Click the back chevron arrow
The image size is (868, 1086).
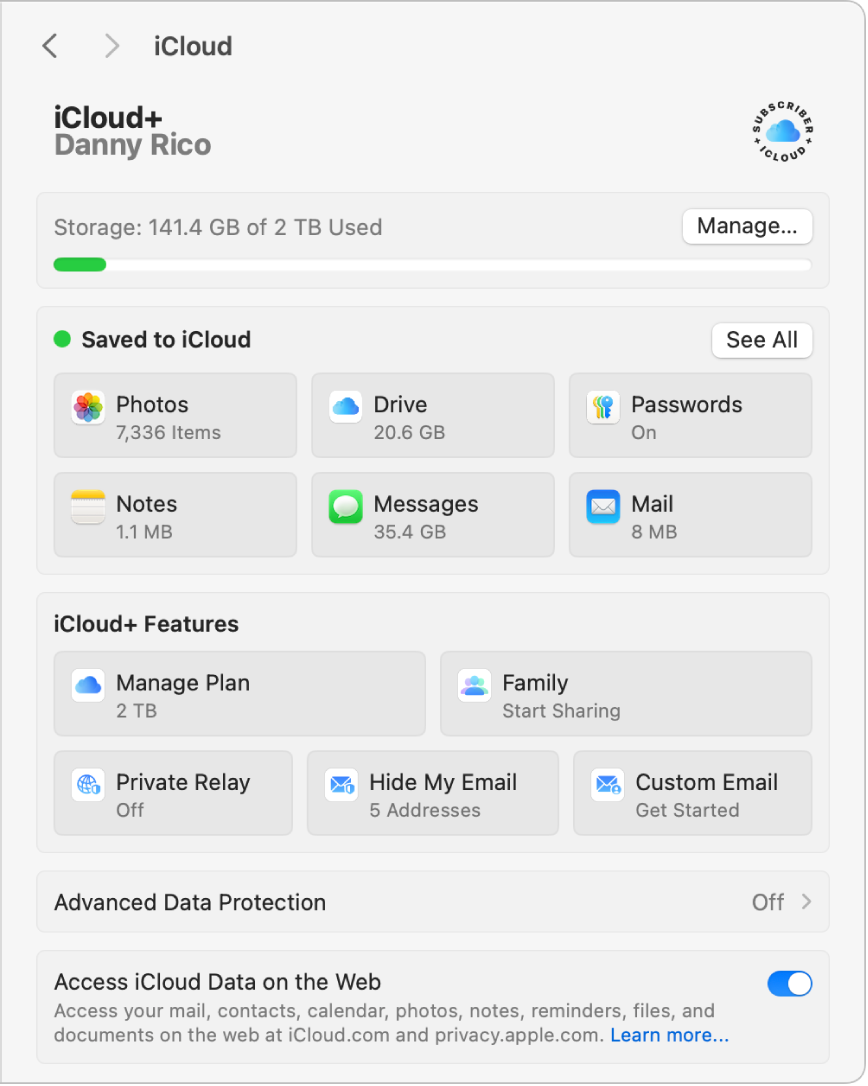pyautogui.click(x=50, y=46)
